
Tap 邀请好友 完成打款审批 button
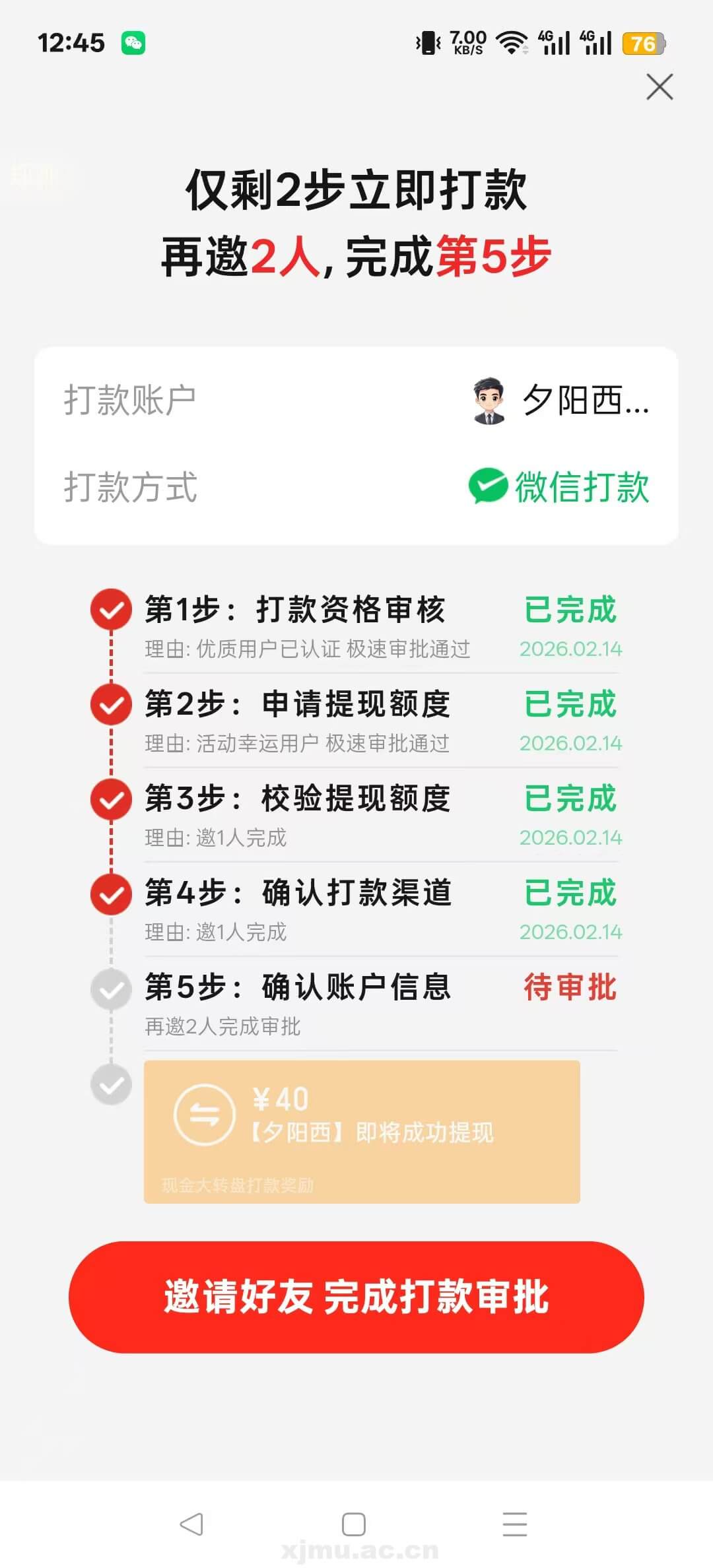pos(356,1297)
